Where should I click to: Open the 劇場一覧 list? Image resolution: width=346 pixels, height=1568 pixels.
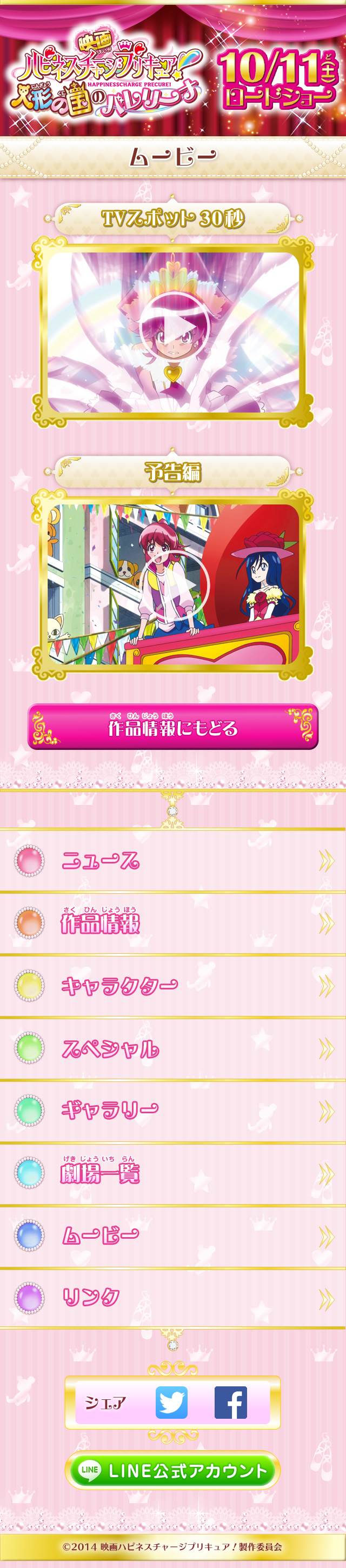173,1173
